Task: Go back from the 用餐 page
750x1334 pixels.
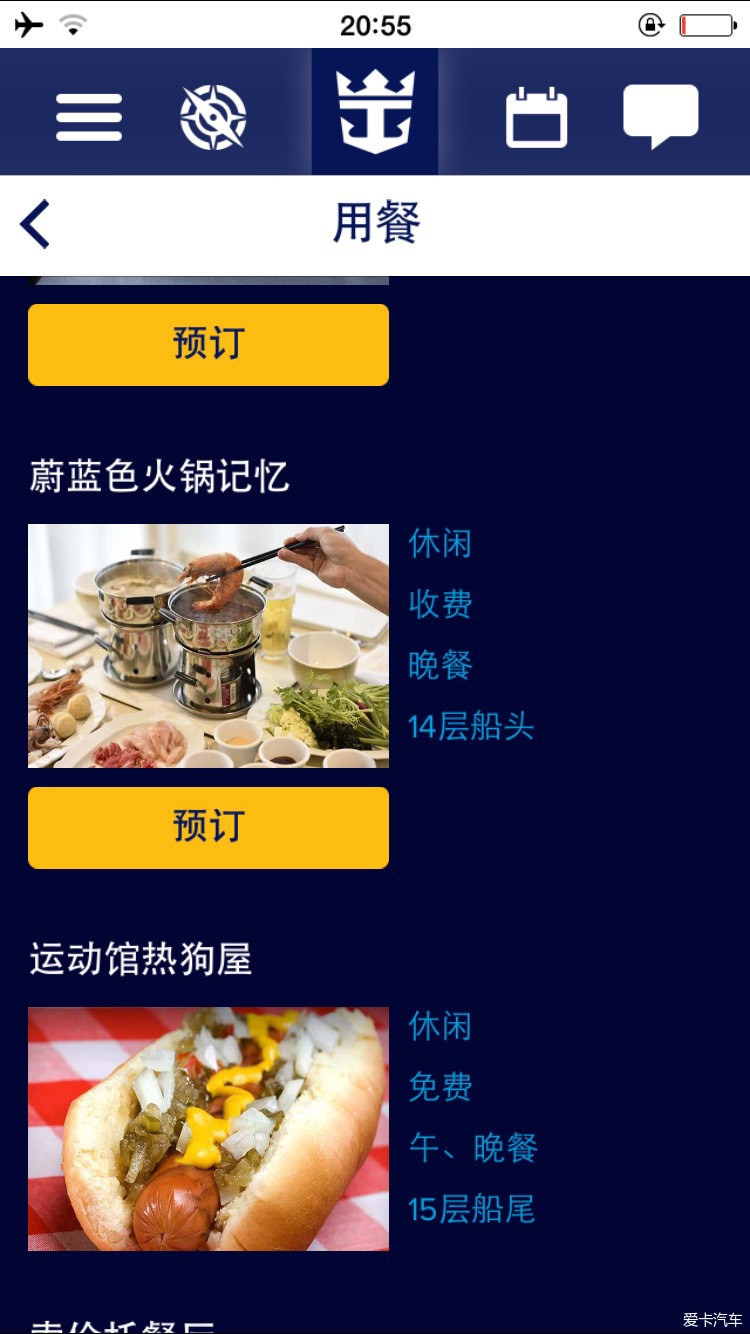Action: [36, 224]
